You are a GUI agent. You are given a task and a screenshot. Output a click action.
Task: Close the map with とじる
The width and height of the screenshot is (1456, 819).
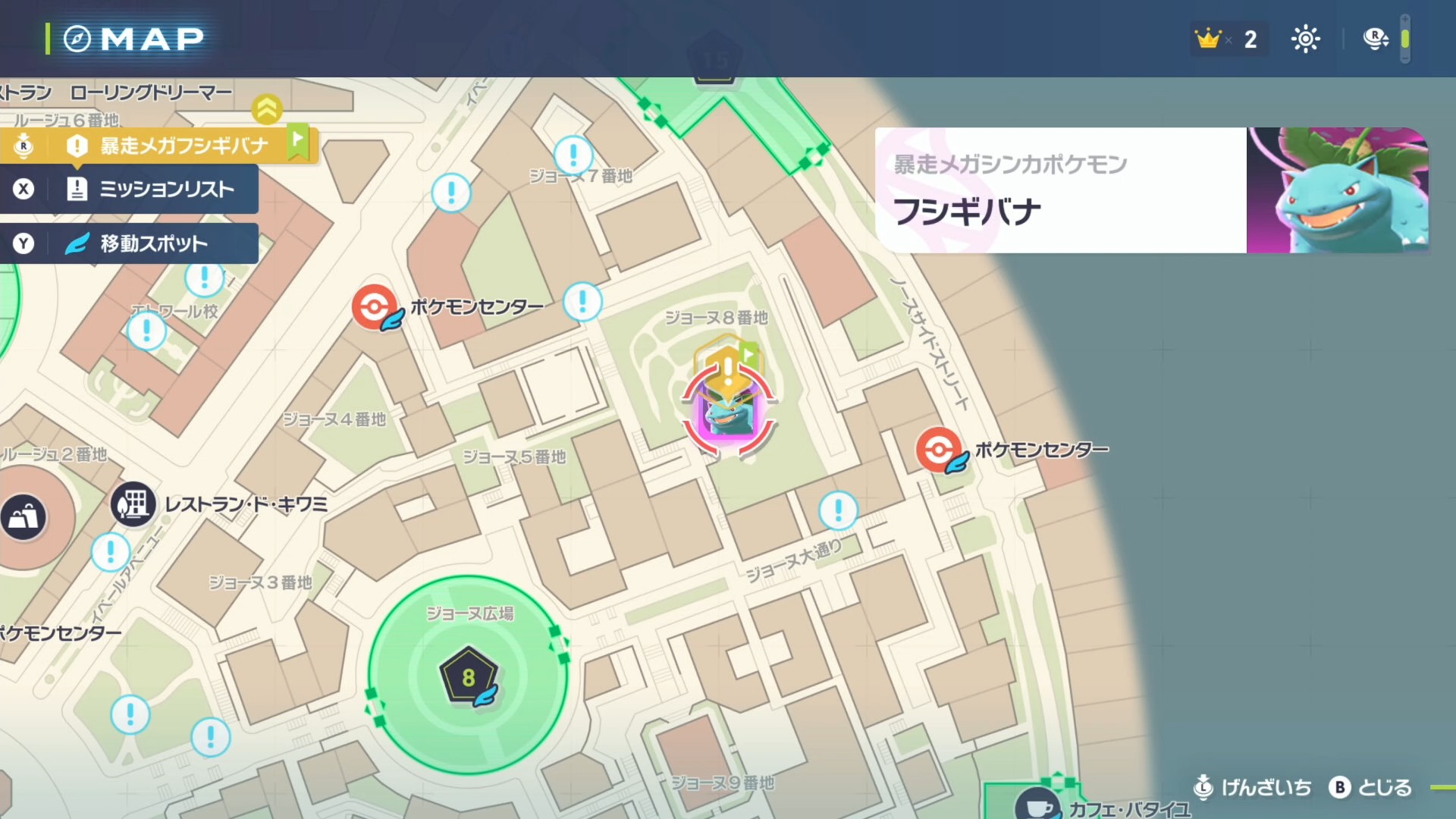point(1371,788)
